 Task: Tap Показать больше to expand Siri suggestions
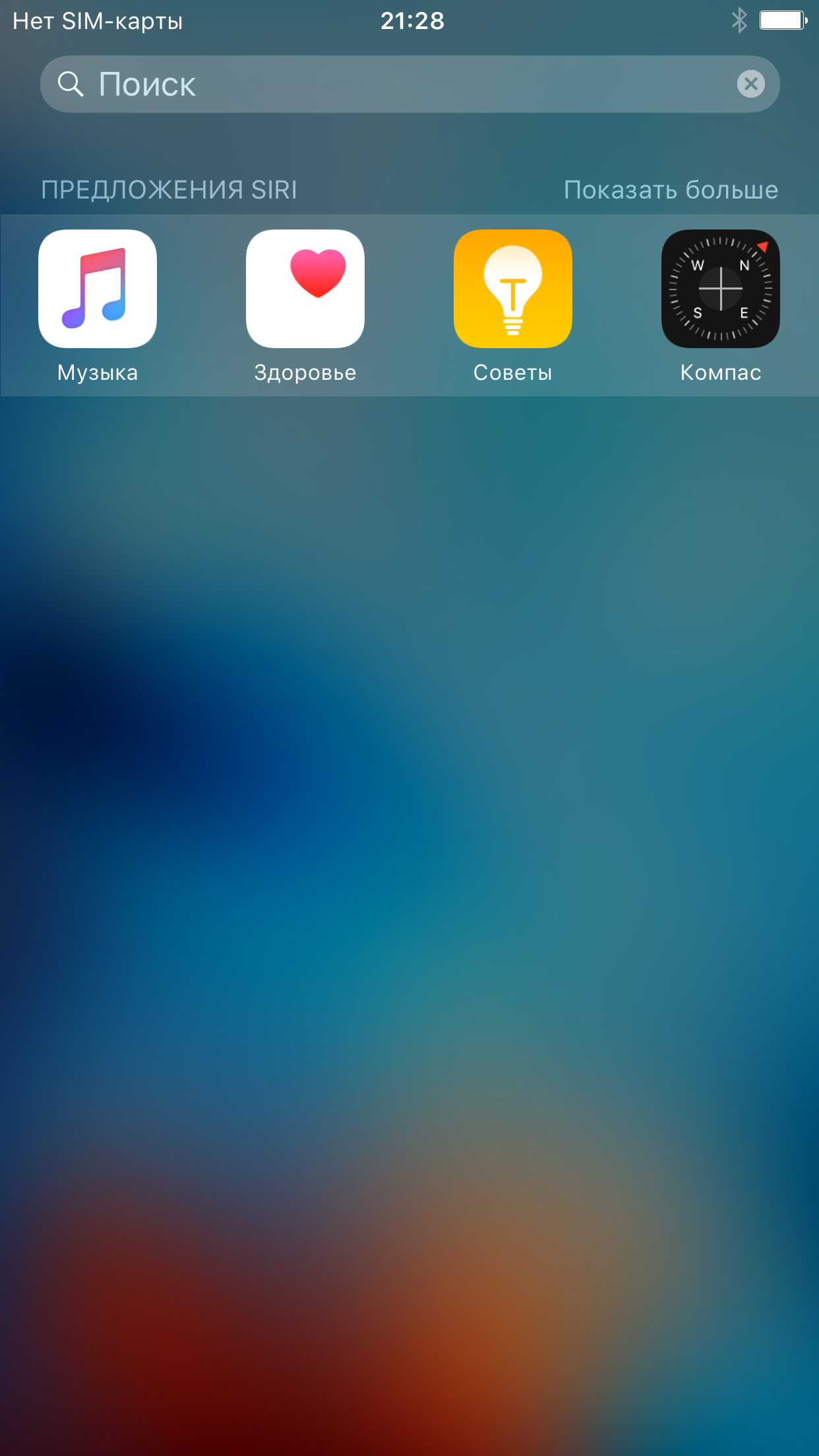click(x=671, y=190)
